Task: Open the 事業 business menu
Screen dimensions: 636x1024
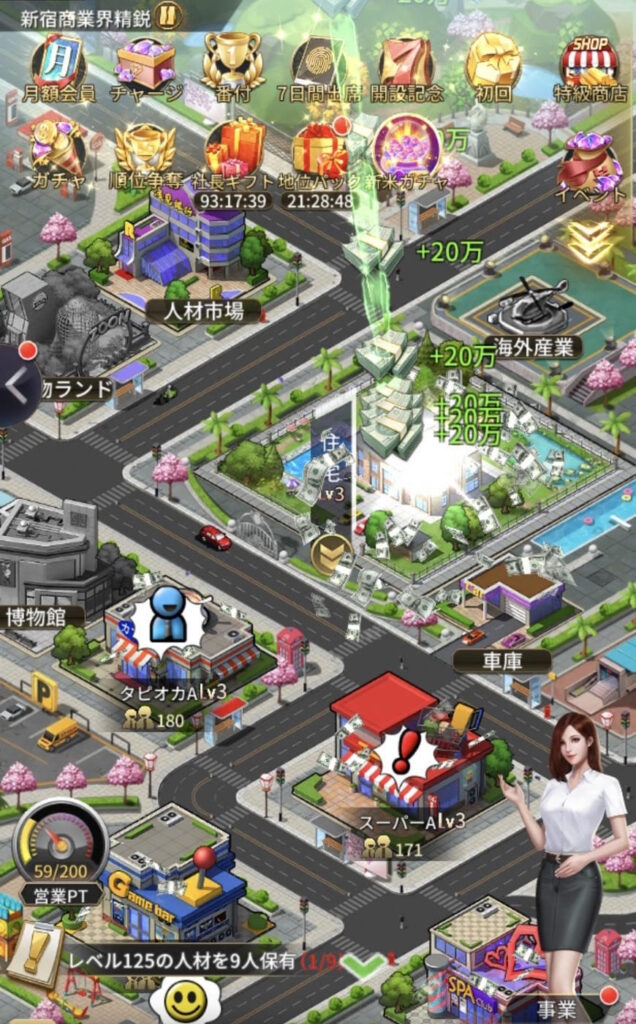Action: pyautogui.click(x=565, y=1005)
